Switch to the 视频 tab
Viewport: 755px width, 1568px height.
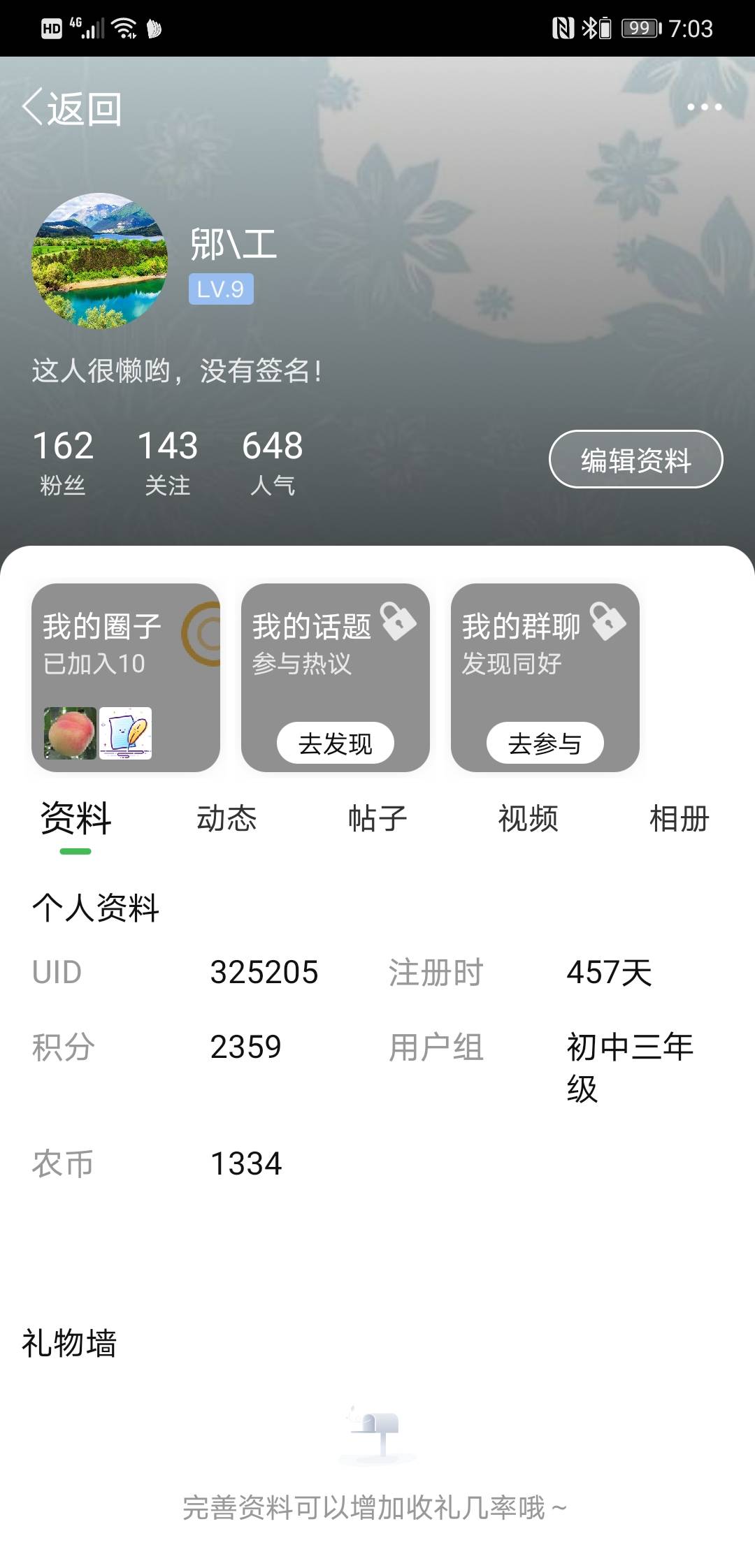click(528, 818)
